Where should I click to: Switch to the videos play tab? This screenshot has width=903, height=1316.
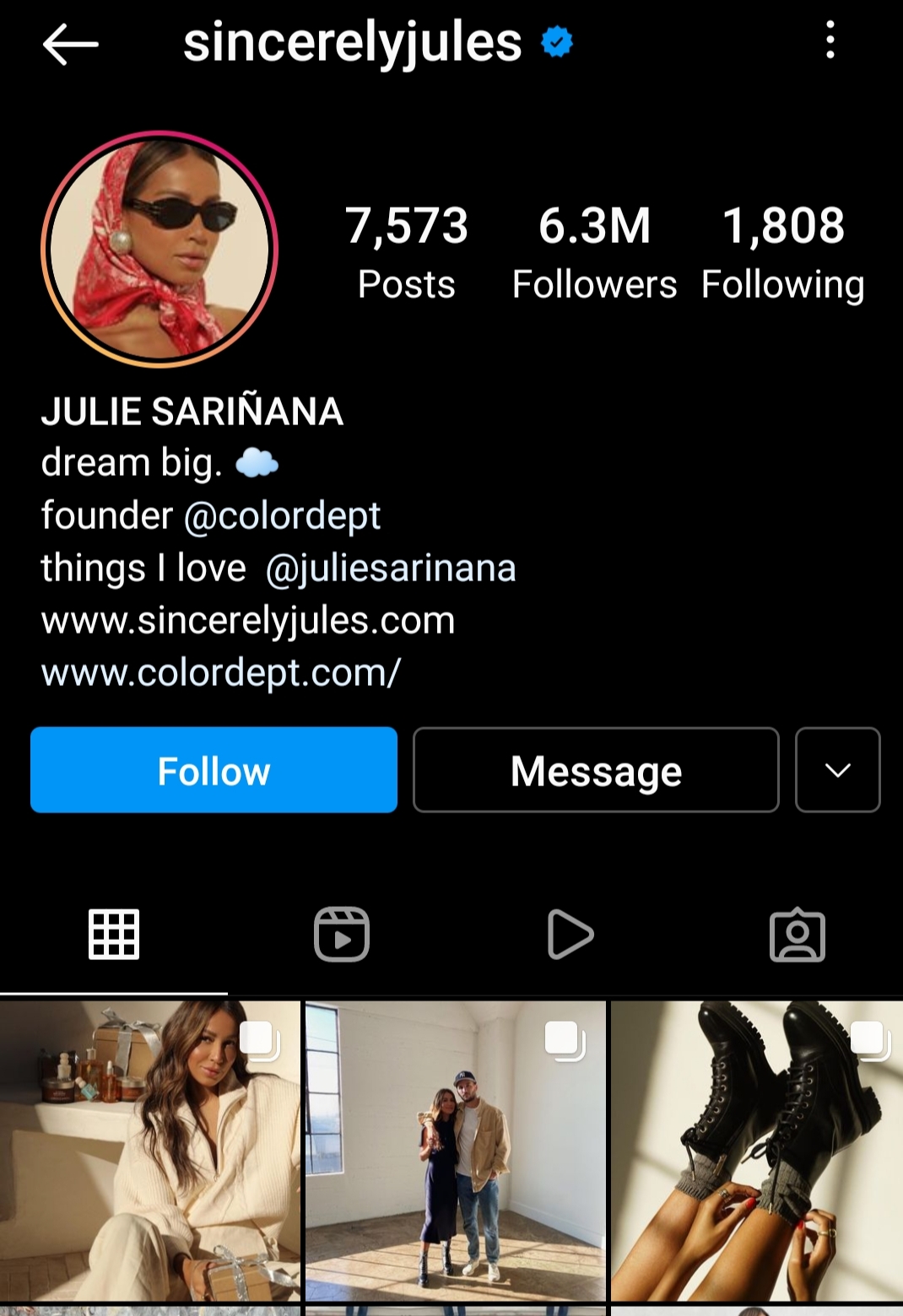tap(570, 935)
